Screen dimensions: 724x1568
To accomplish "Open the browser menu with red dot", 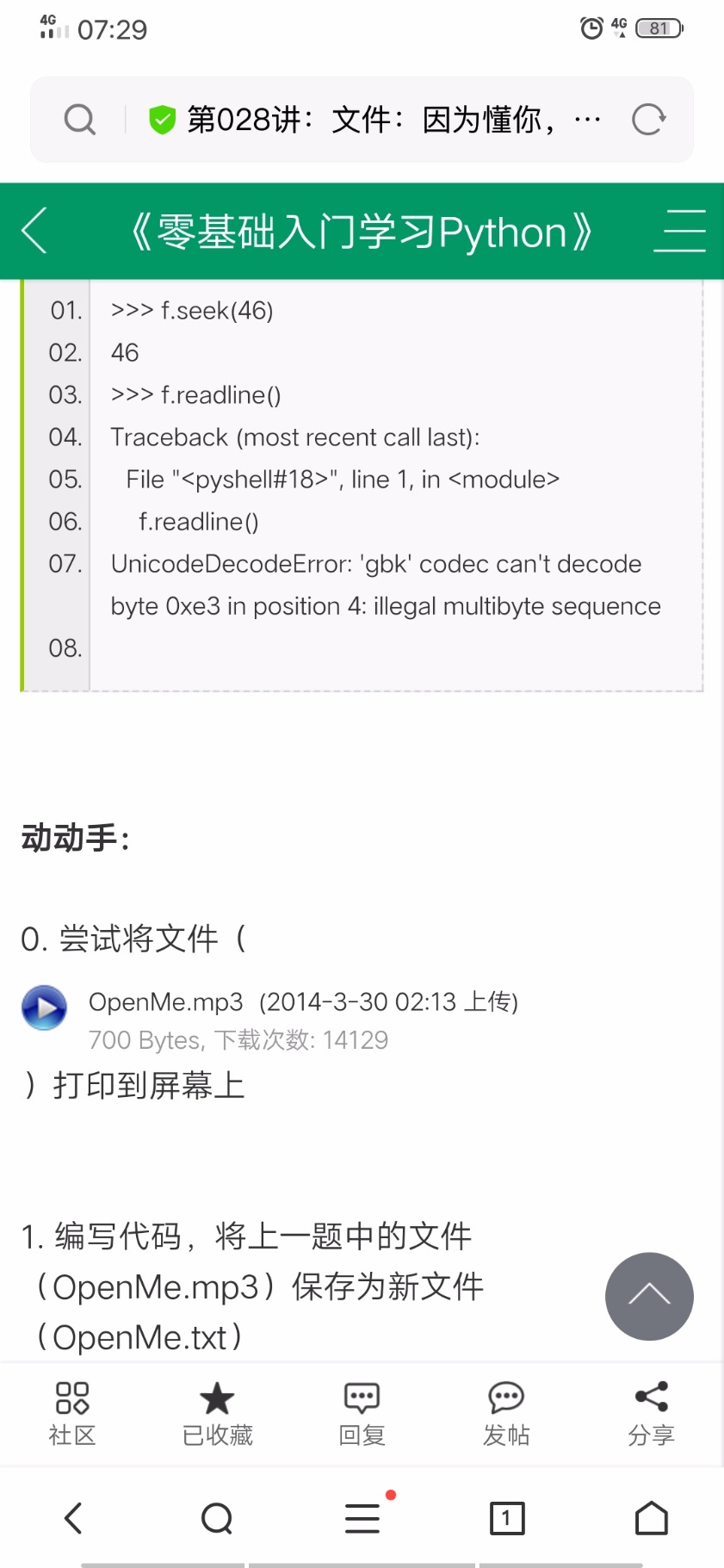I will [x=362, y=1518].
